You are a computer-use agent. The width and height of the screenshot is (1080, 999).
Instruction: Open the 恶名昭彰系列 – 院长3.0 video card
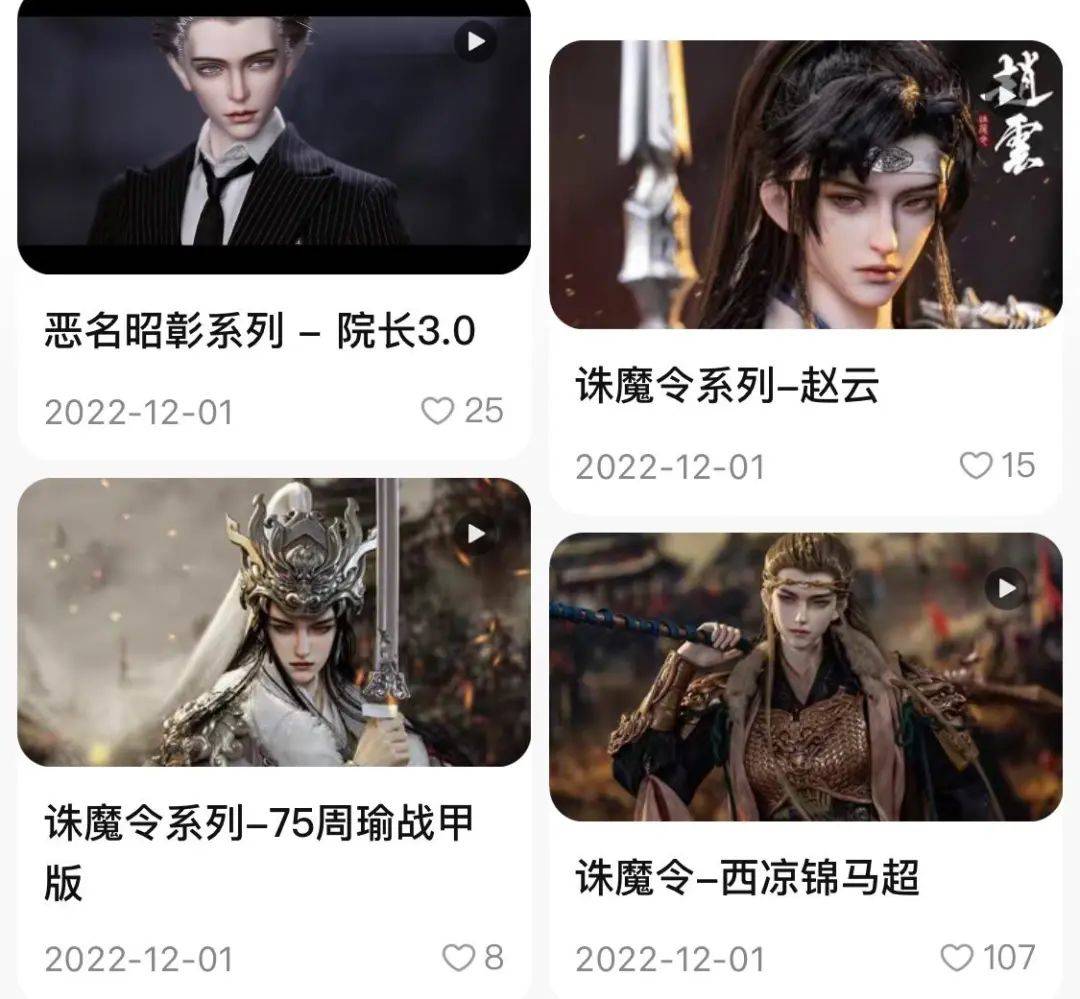pyautogui.click(x=273, y=140)
